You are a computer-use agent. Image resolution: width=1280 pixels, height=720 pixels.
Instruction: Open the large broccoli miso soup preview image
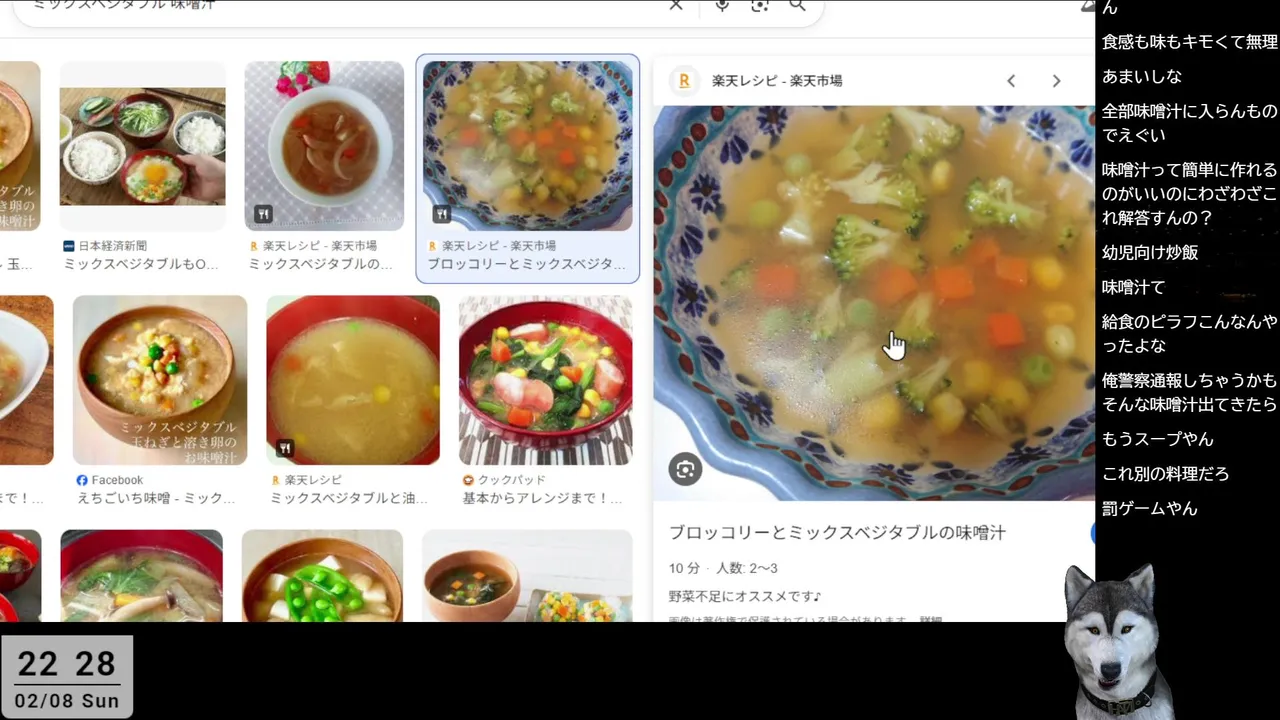874,300
